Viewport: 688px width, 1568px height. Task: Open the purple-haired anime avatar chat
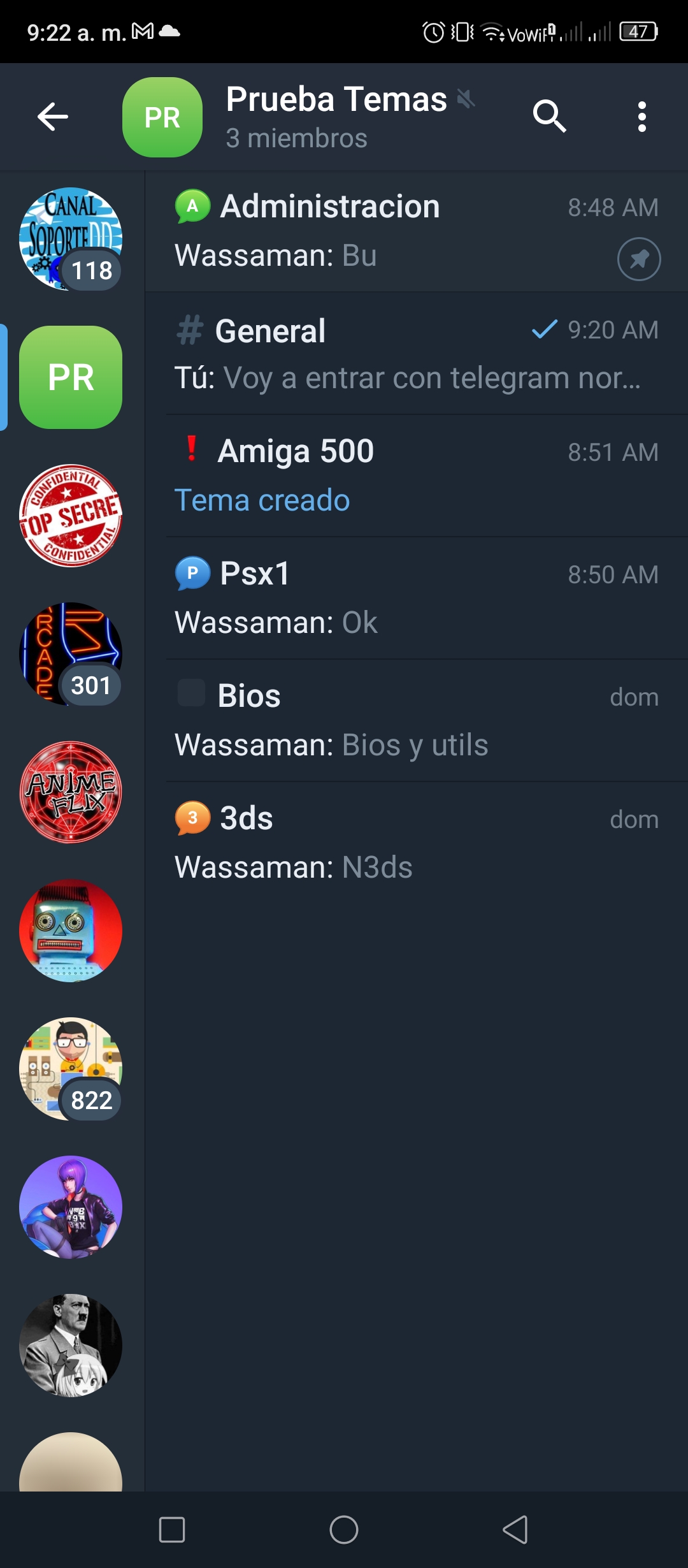tap(71, 1207)
